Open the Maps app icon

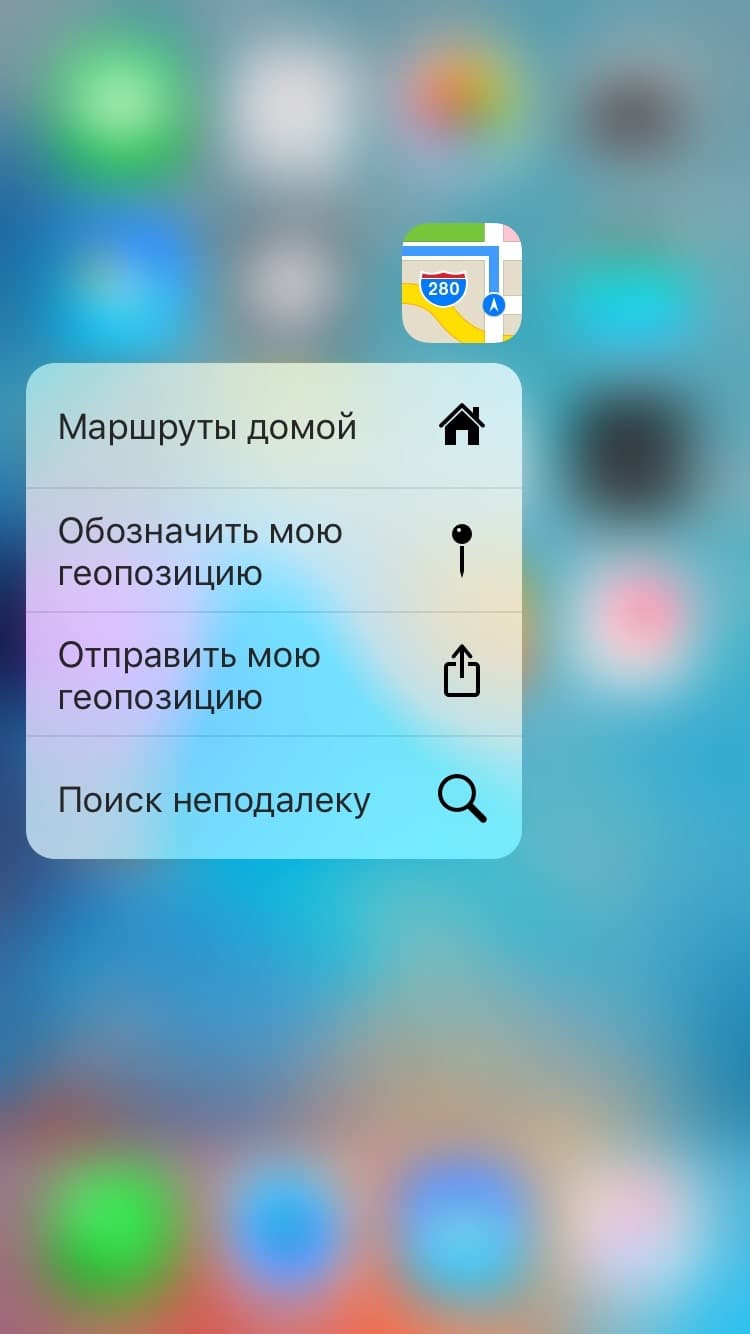coord(461,283)
